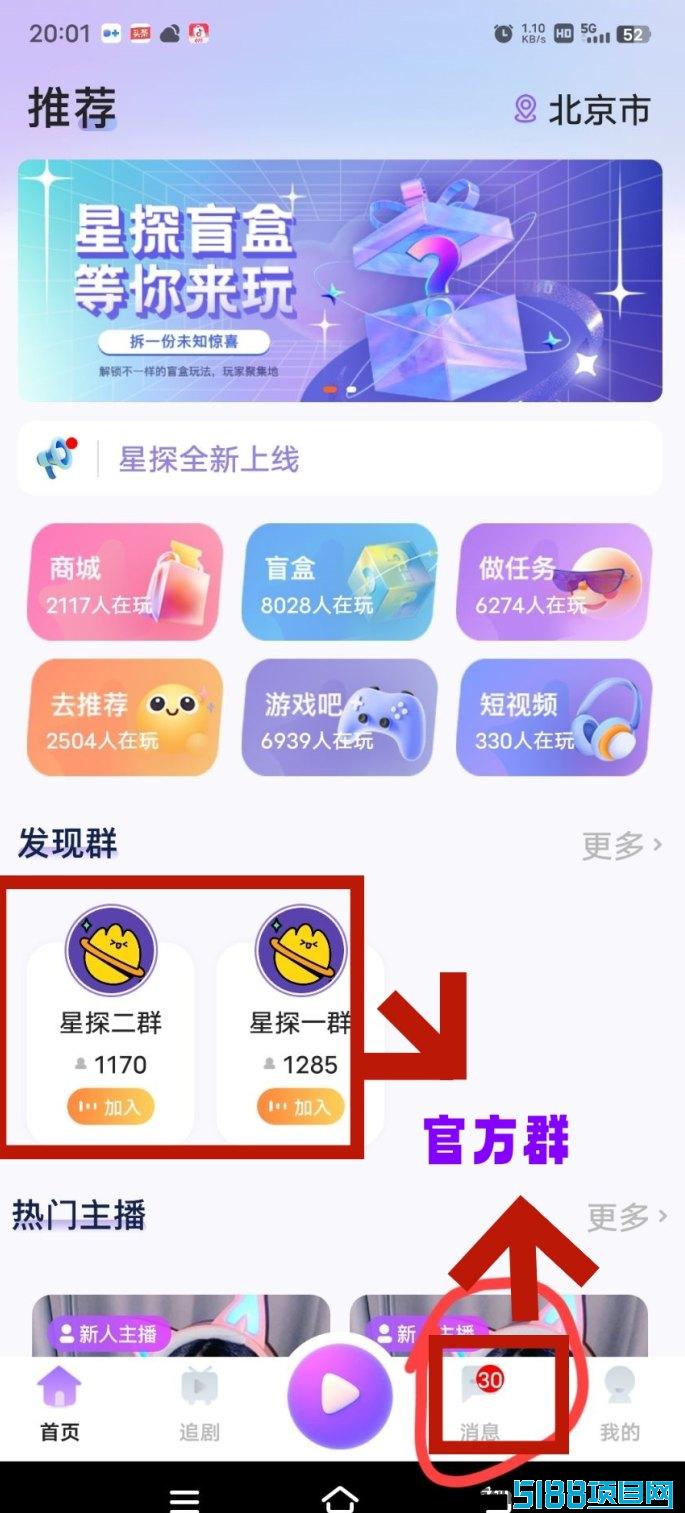Tap 更多 next to 发现群
The image size is (685, 1513).
[622, 846]
